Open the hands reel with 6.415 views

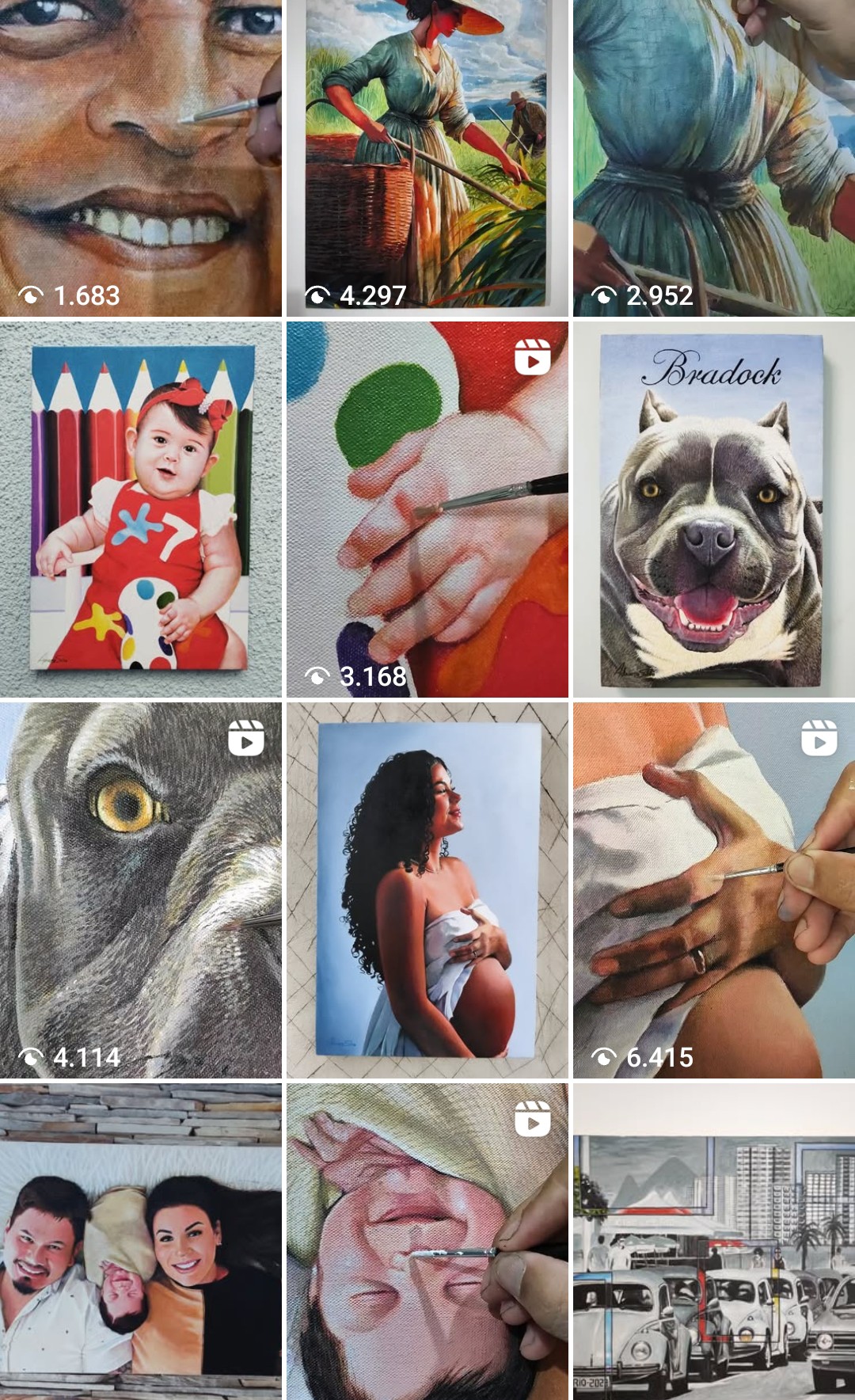[x=714, y=890]
